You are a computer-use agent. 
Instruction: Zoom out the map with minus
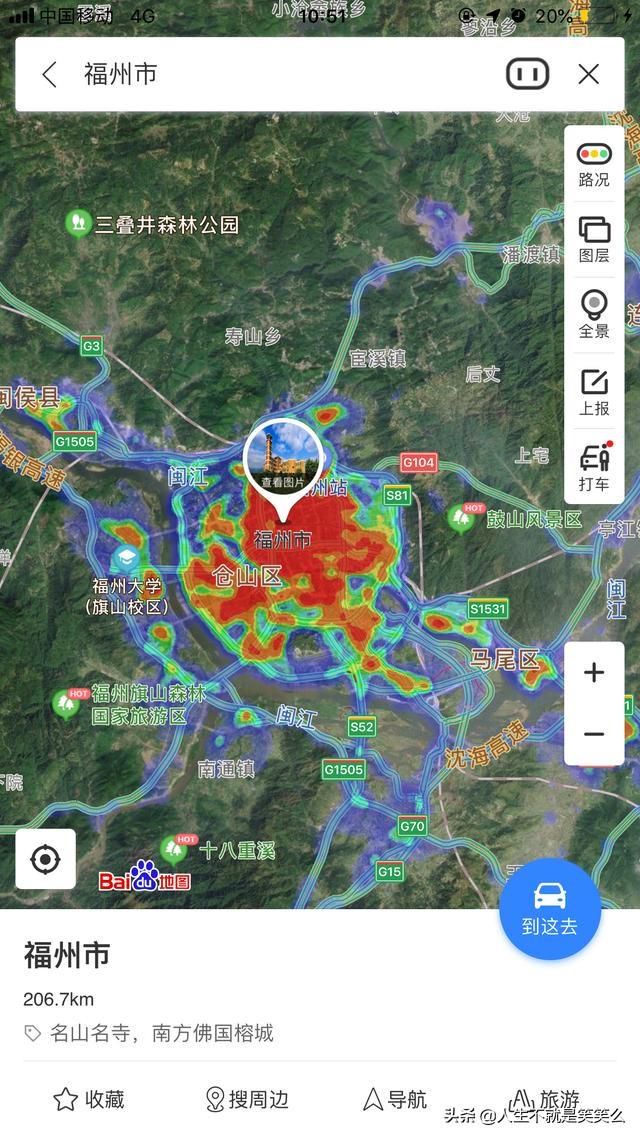pos(594,734)
